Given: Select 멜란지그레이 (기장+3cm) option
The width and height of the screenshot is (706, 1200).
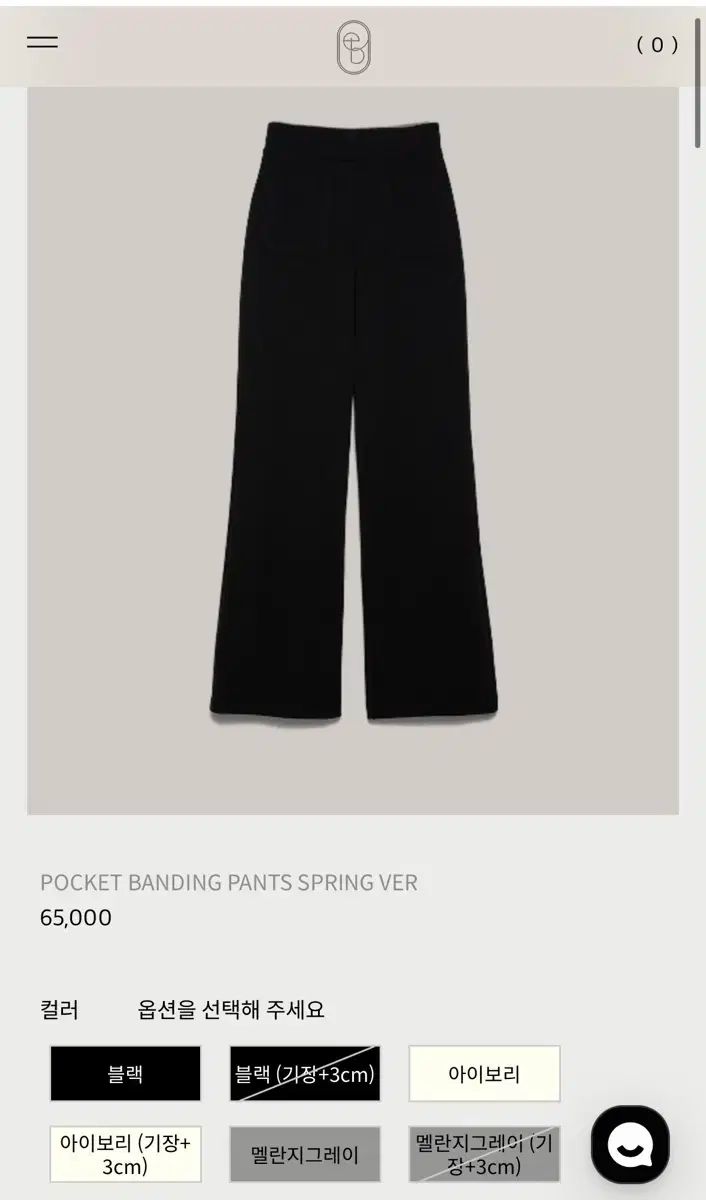Looking at the screenshot, I should 484,1154.
